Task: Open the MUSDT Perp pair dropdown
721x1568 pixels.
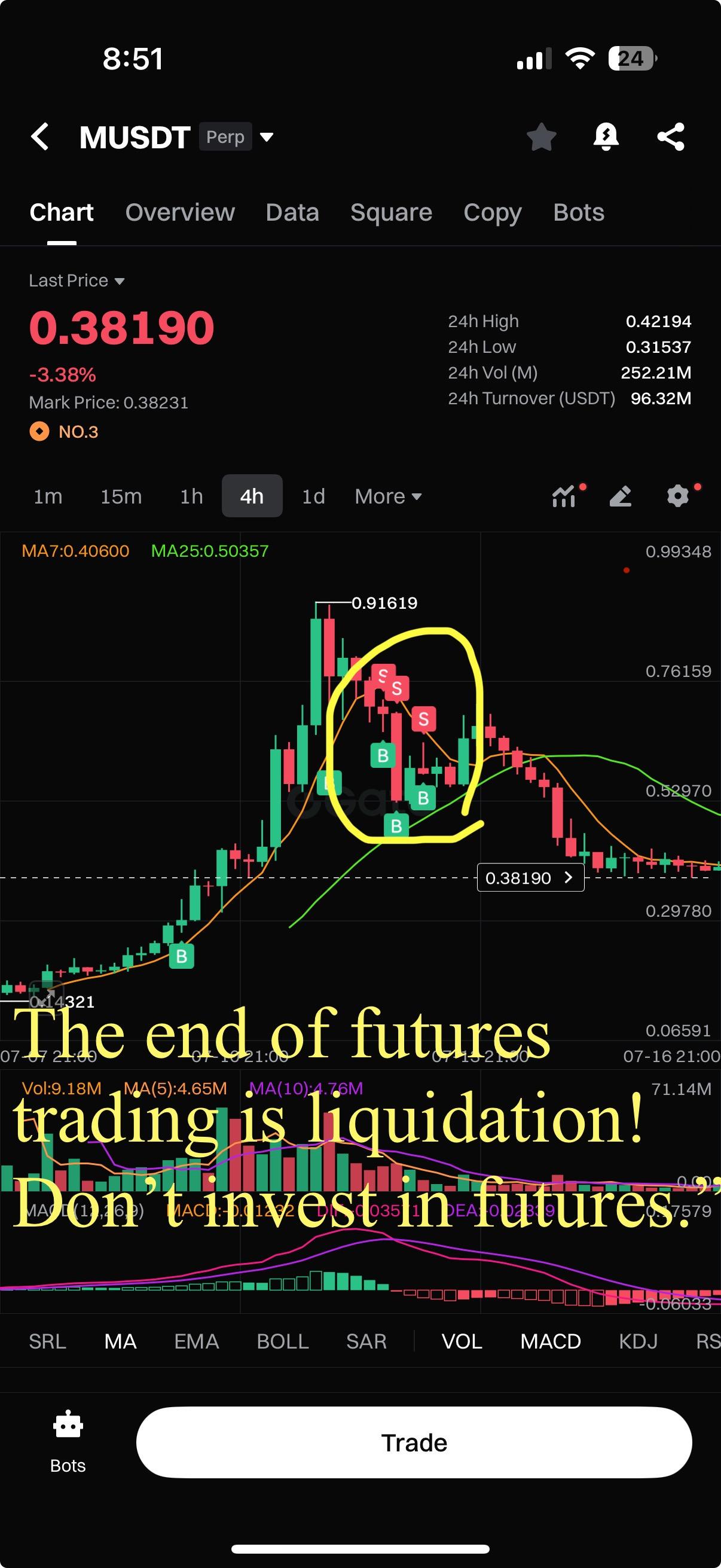Action: click(x=266, y=137)
